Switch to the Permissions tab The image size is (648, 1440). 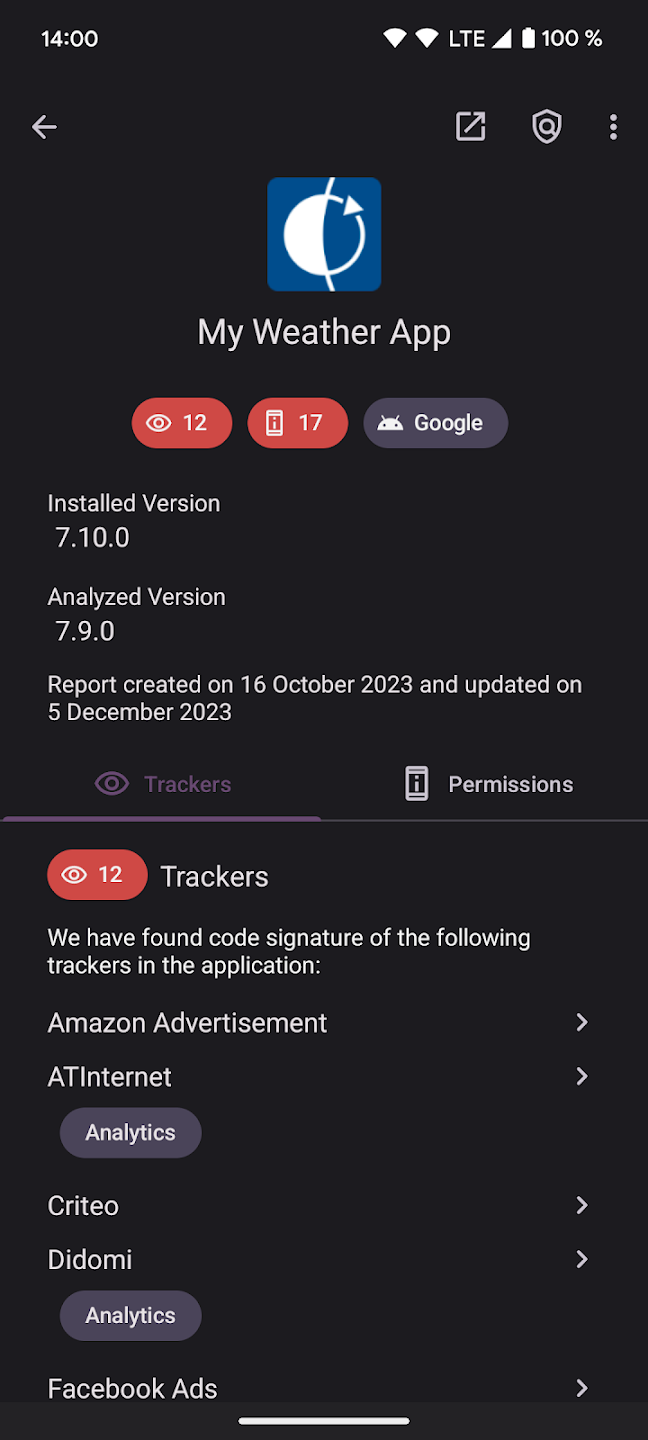(x=487, y=784)
